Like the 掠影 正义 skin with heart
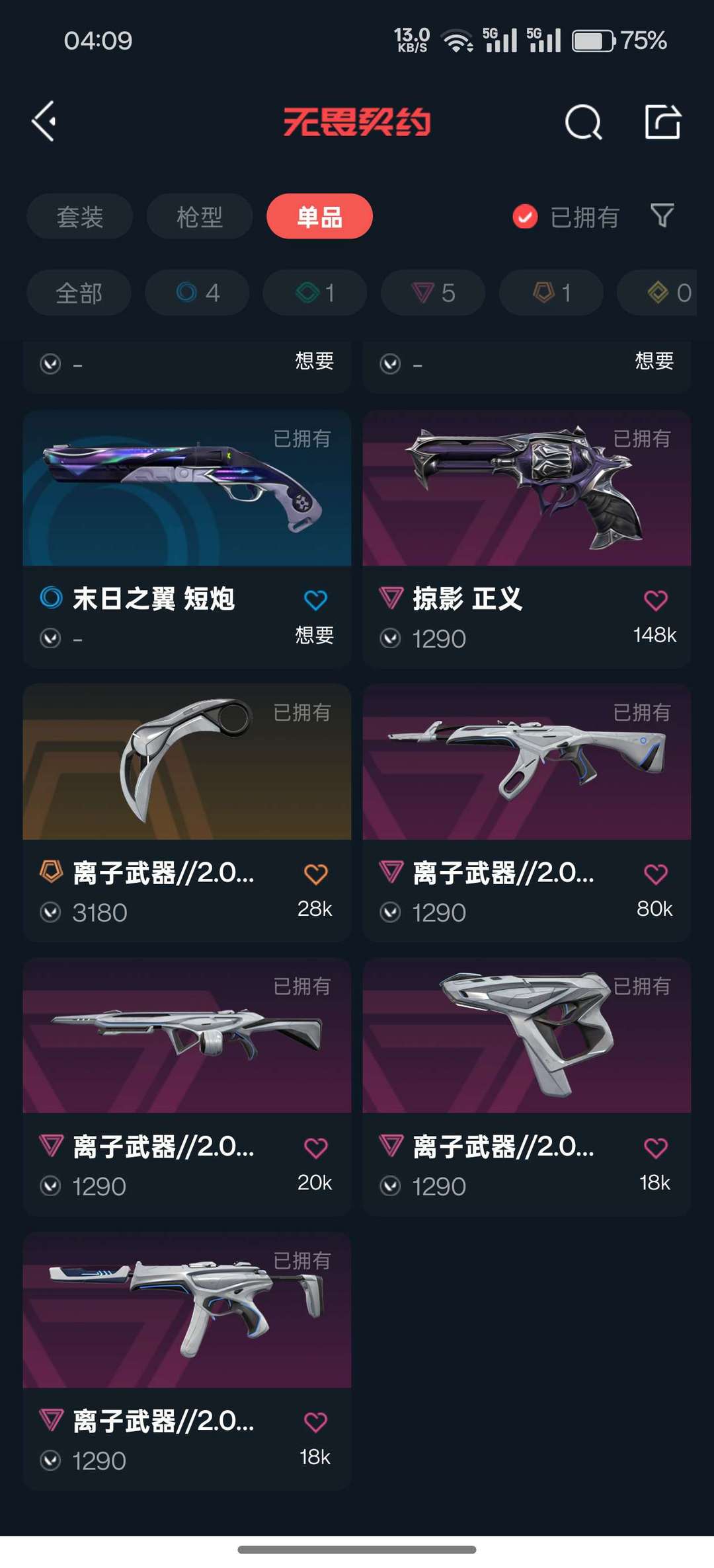Image resolution: width=714 pixels, height=1568 pixels. [655, 600]
